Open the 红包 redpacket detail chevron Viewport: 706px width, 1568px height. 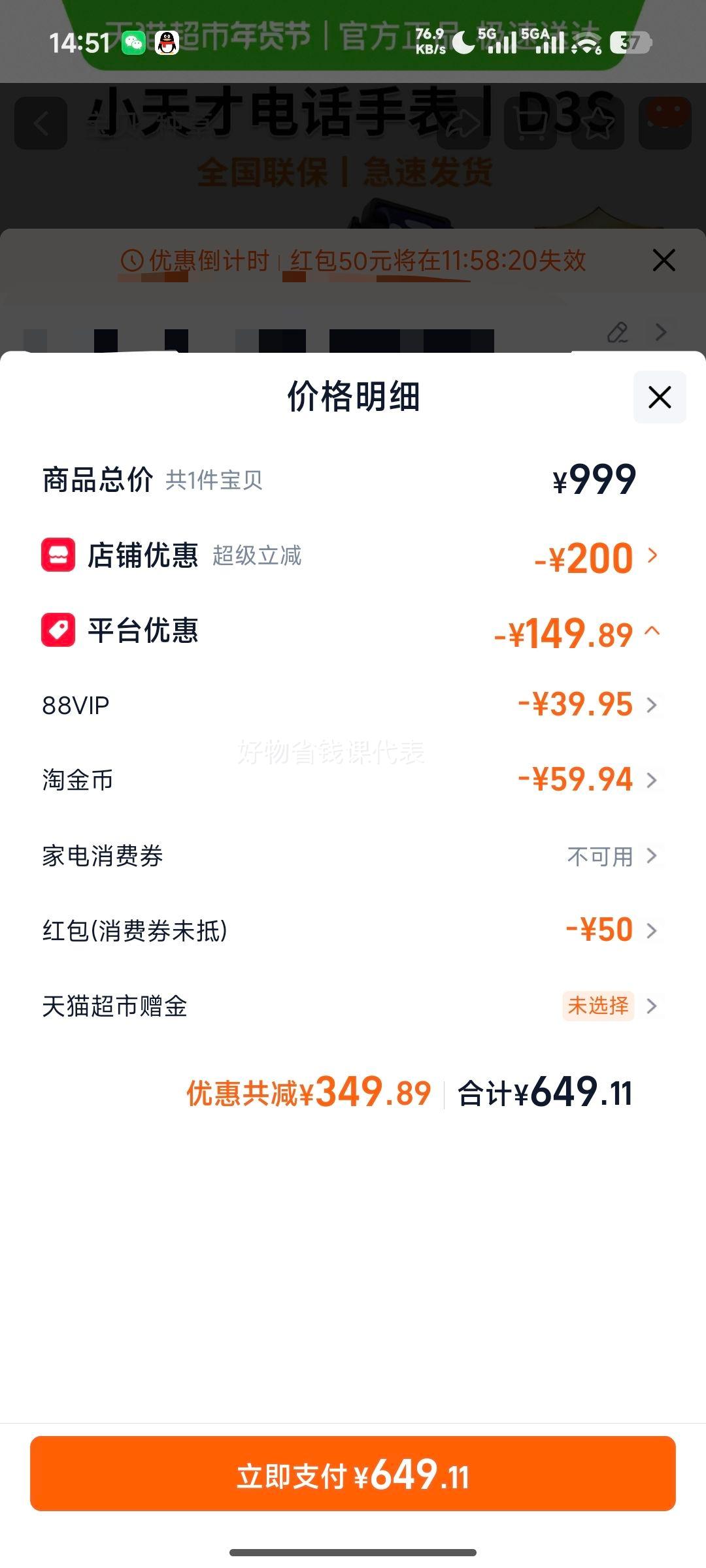(x=652, y=929)
